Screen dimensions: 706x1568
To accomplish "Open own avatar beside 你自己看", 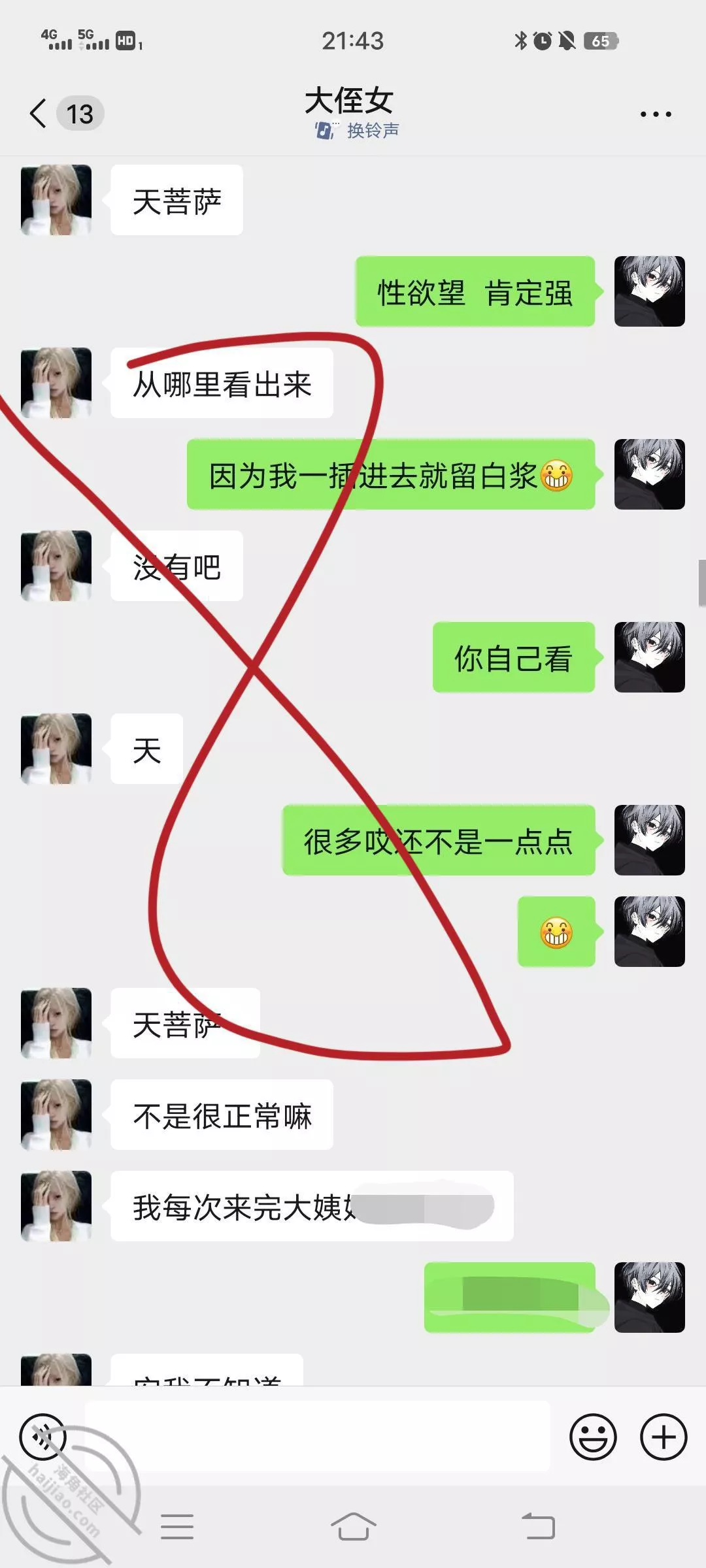I will 649,657.
